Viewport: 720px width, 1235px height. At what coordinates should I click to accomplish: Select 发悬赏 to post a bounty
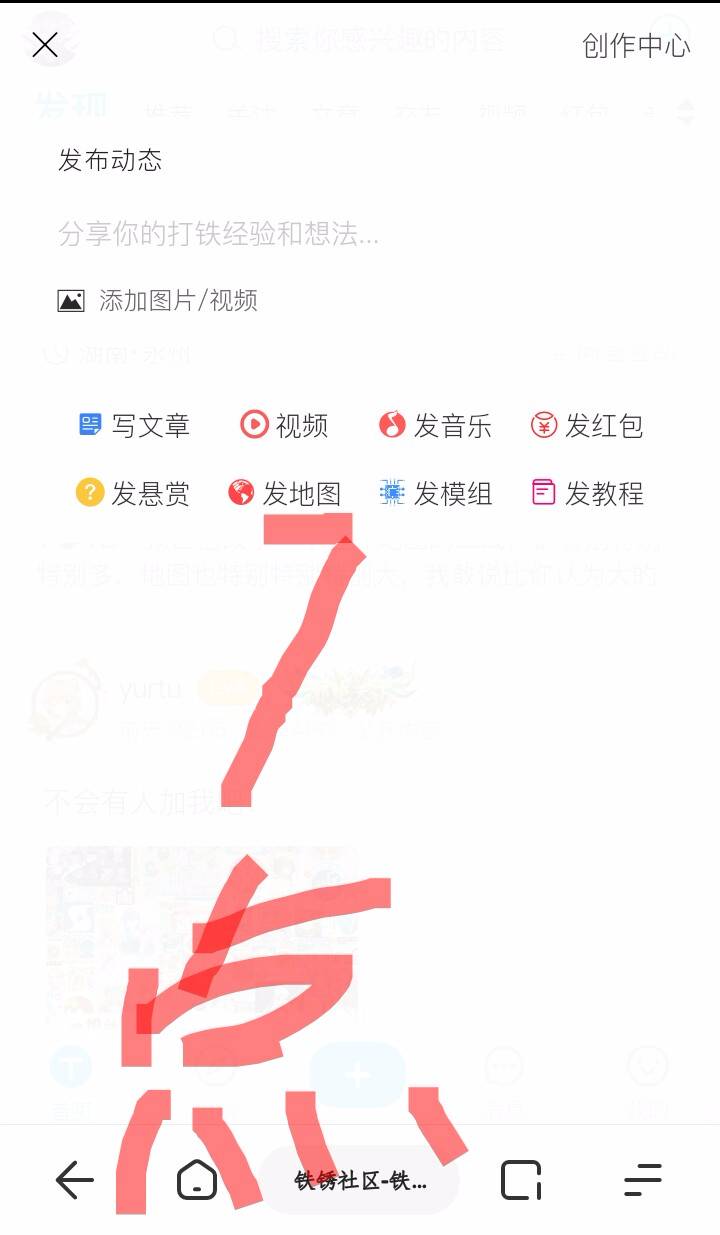(133, 493)
